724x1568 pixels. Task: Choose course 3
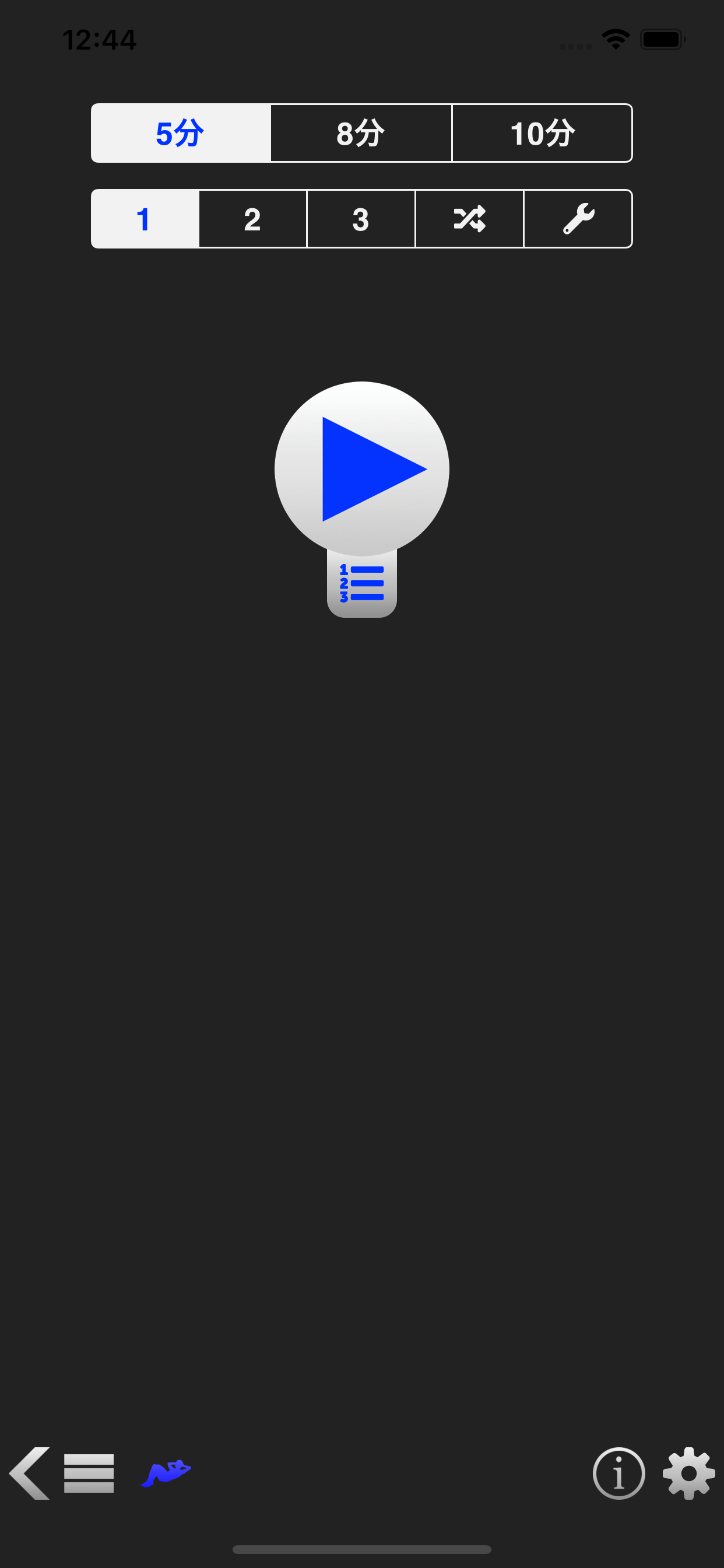[361, 219]
